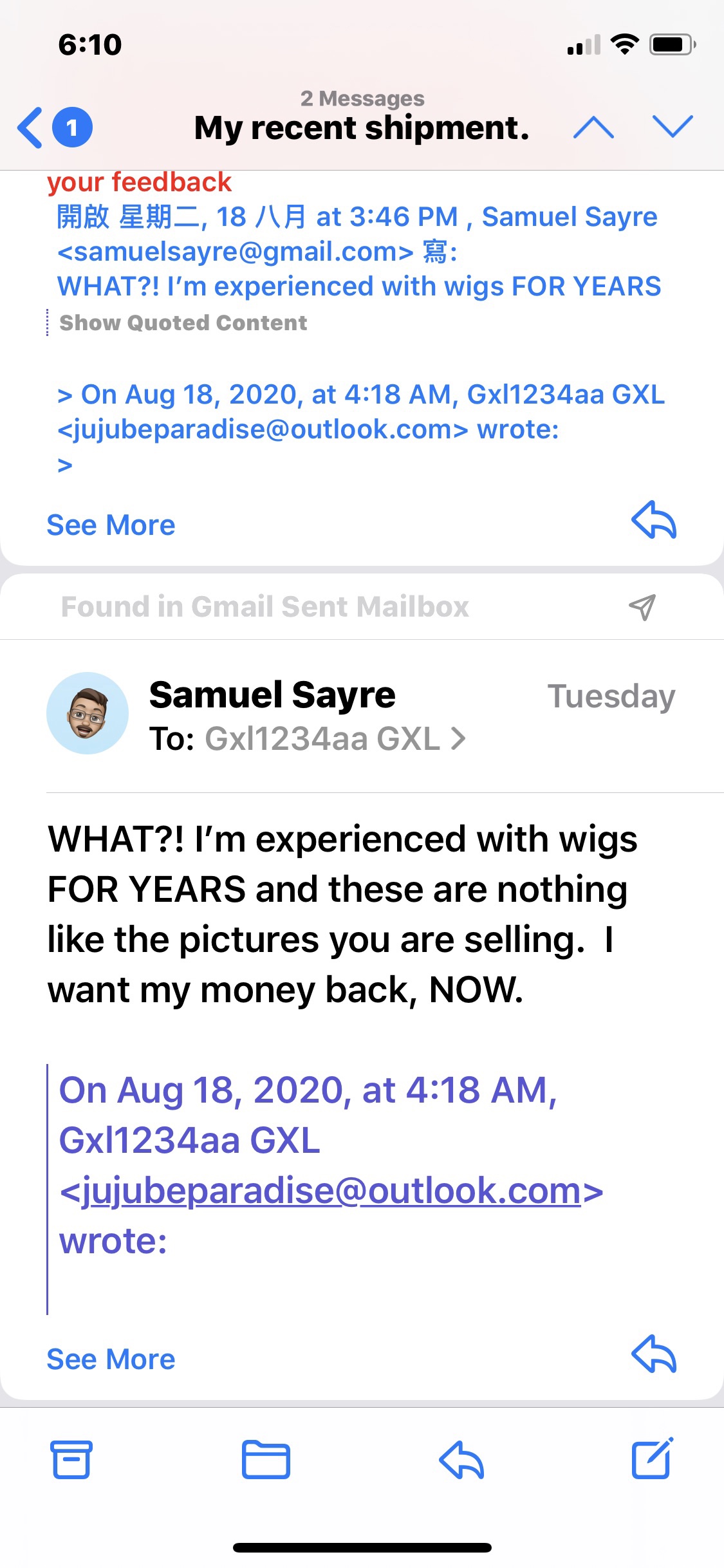This screenshot has height=1568, width=724.
Task: Archive this email thread
Action: coord(71,1460)
